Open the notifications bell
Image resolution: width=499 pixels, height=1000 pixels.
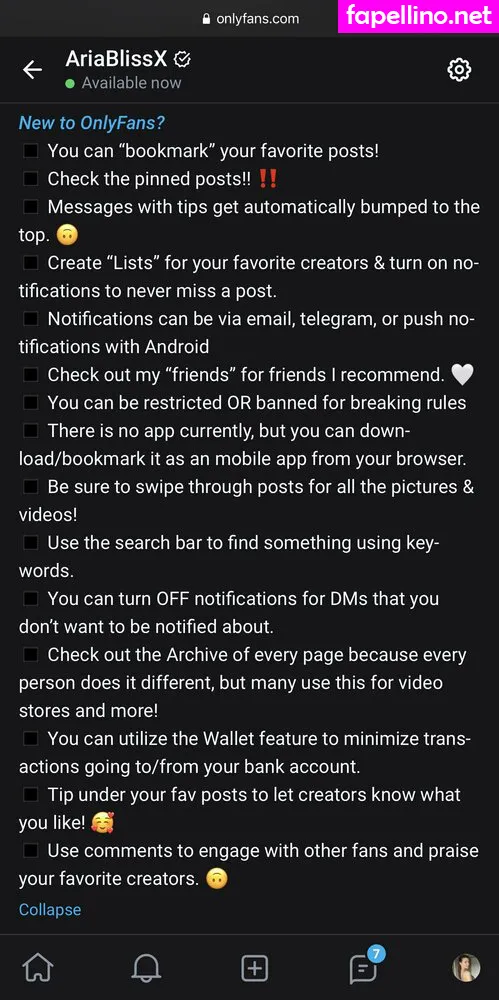click(x=145, y=969)
